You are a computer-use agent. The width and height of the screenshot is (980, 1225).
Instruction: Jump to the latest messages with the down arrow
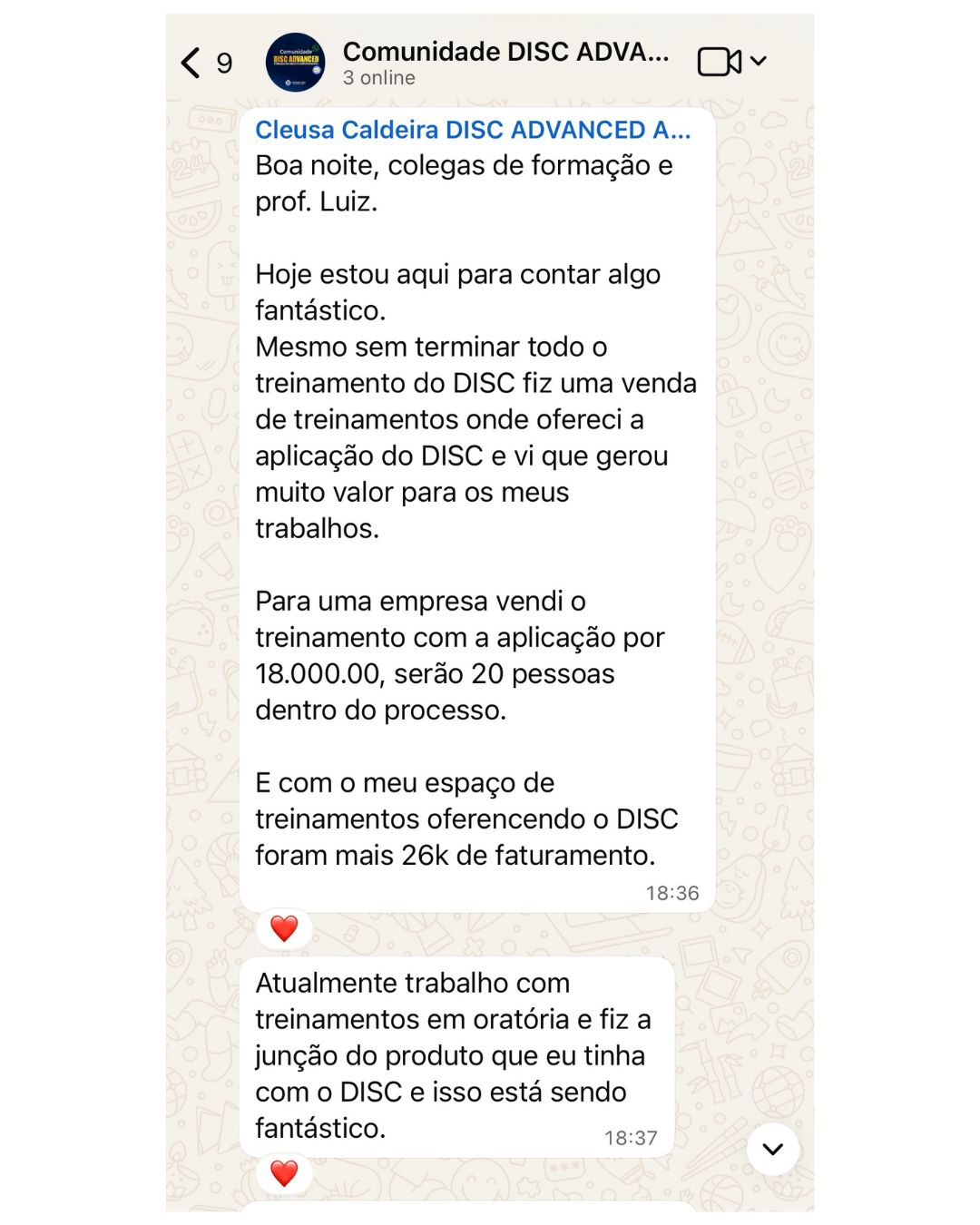772,1149
